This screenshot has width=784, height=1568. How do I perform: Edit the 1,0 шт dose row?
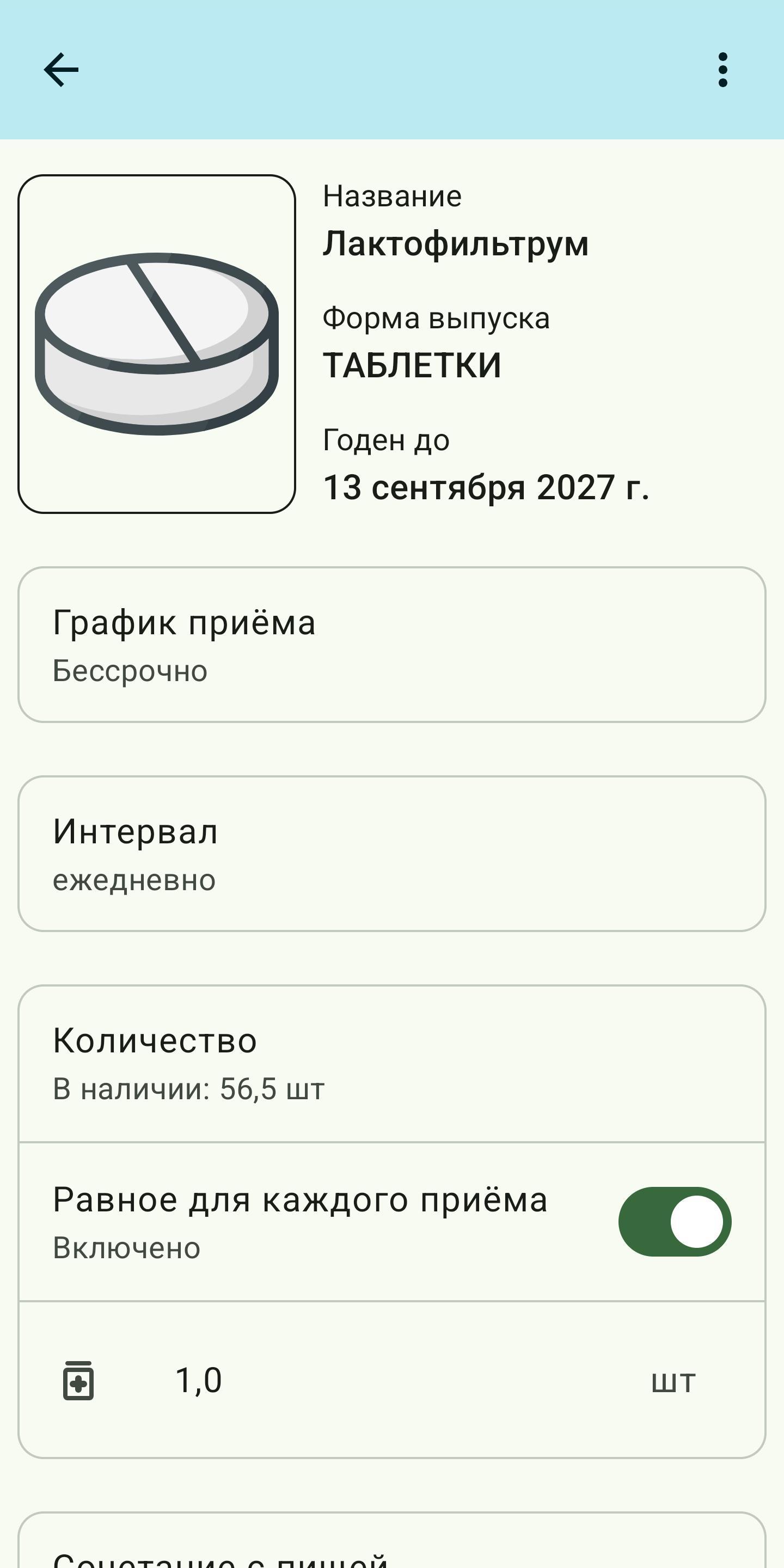(x=391, y=1380)
